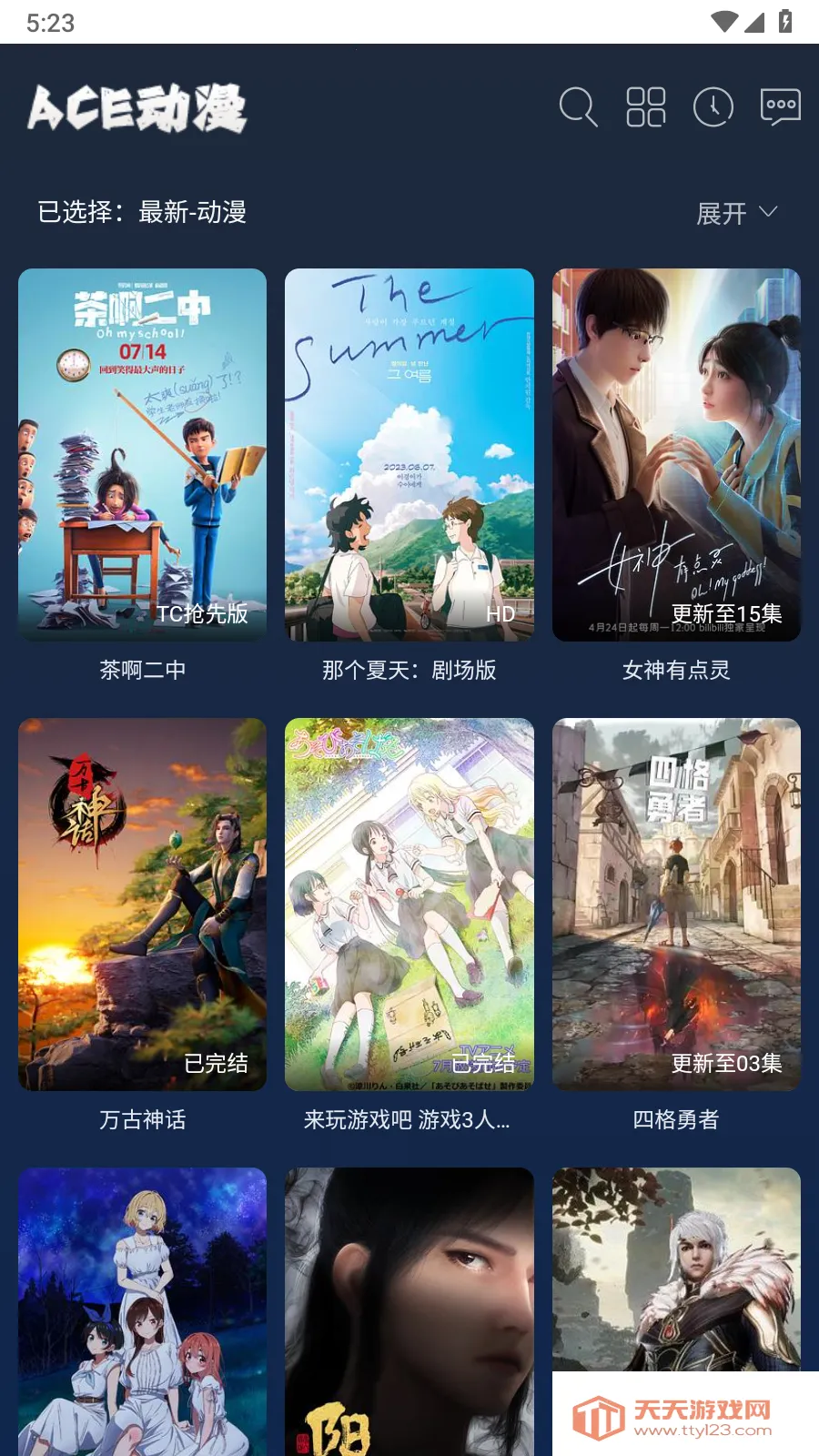The image size is (819, 1456).
Task: Open the categories grid icon
Action: 646,107
